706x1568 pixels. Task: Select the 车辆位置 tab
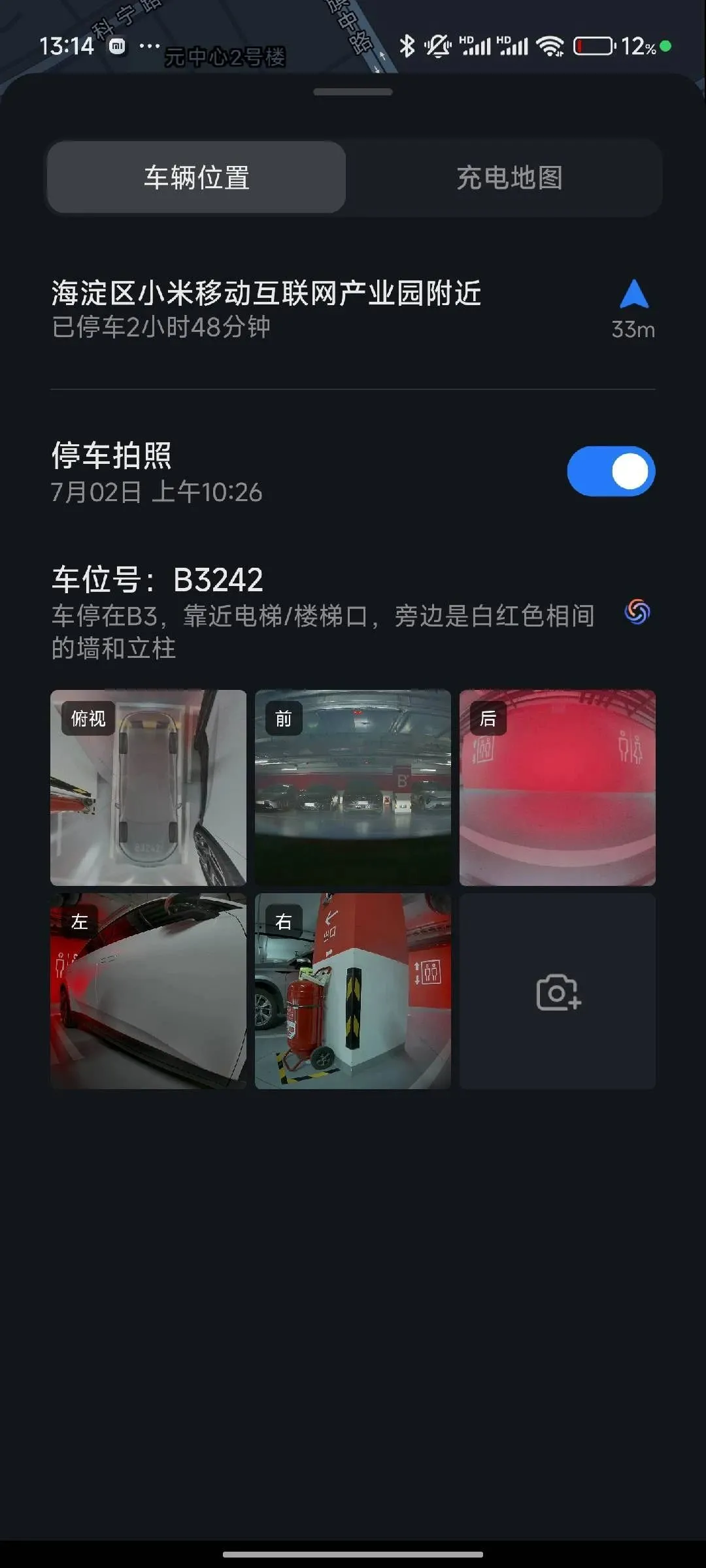point(195,178)
